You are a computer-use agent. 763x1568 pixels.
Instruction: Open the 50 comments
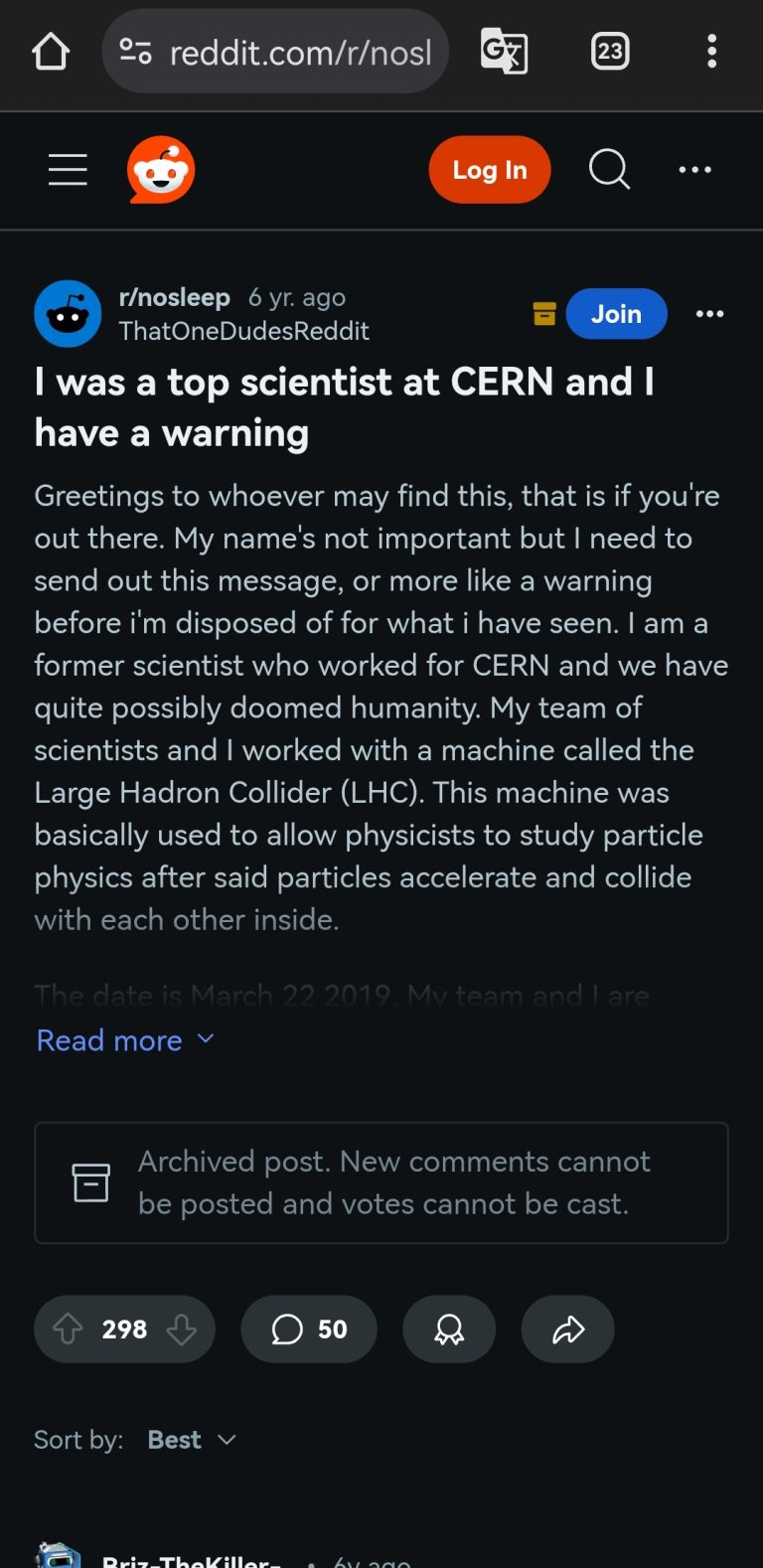click(x=309, y=1329)
